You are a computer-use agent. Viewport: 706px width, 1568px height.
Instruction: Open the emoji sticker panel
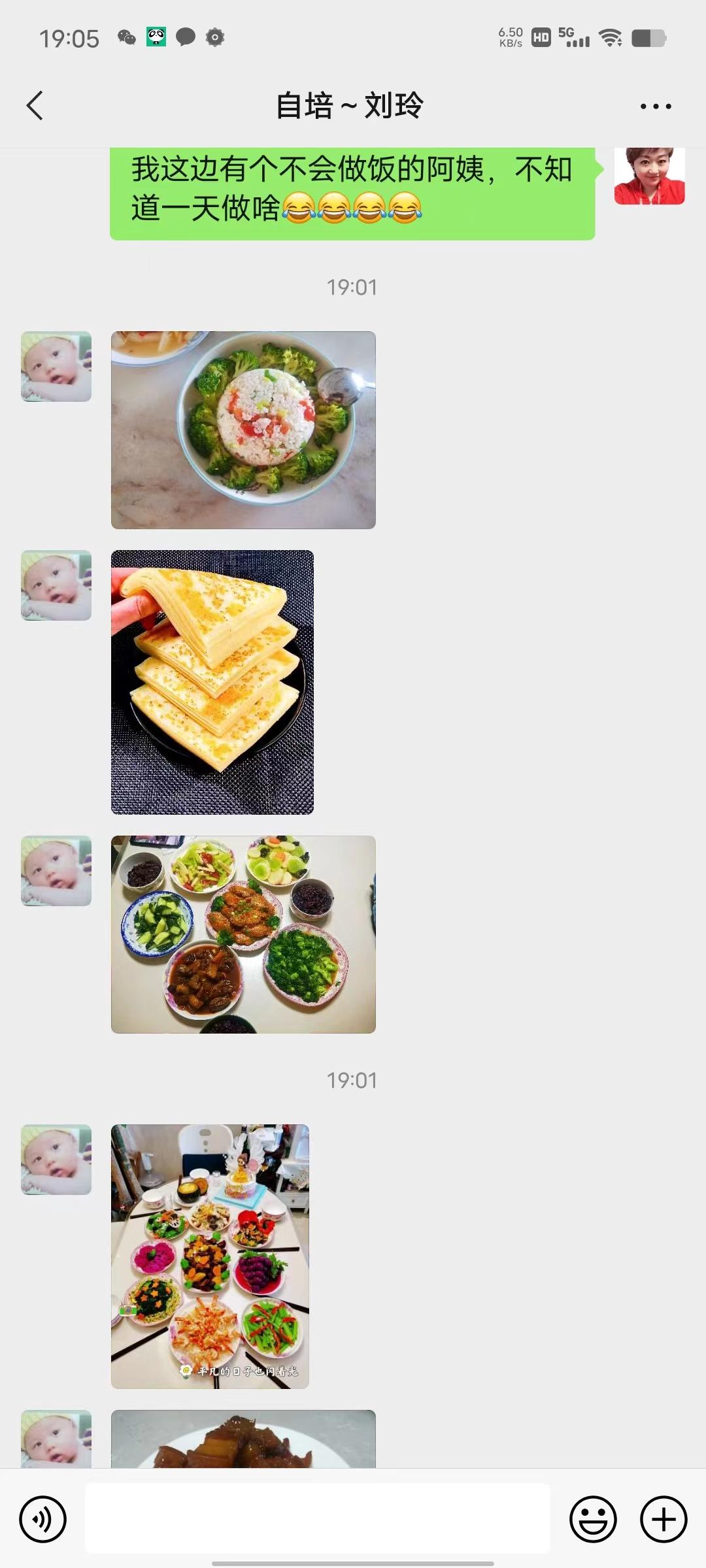pos(593,1519)
